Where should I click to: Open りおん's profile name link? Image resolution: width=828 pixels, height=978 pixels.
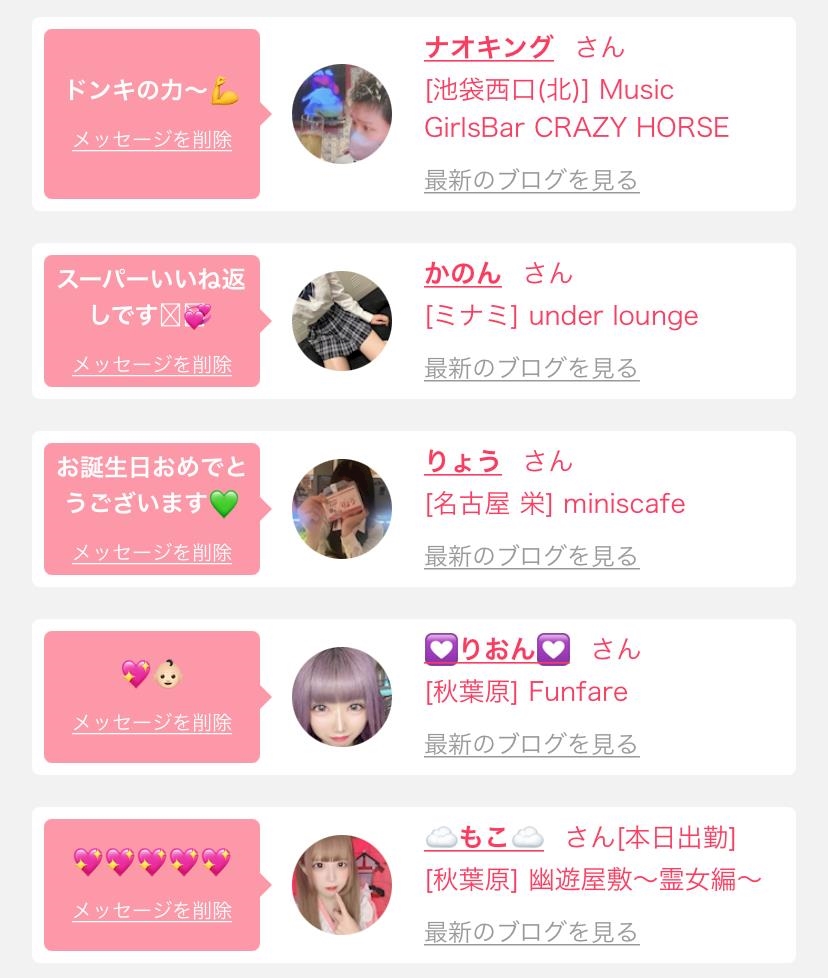point(497,649)
